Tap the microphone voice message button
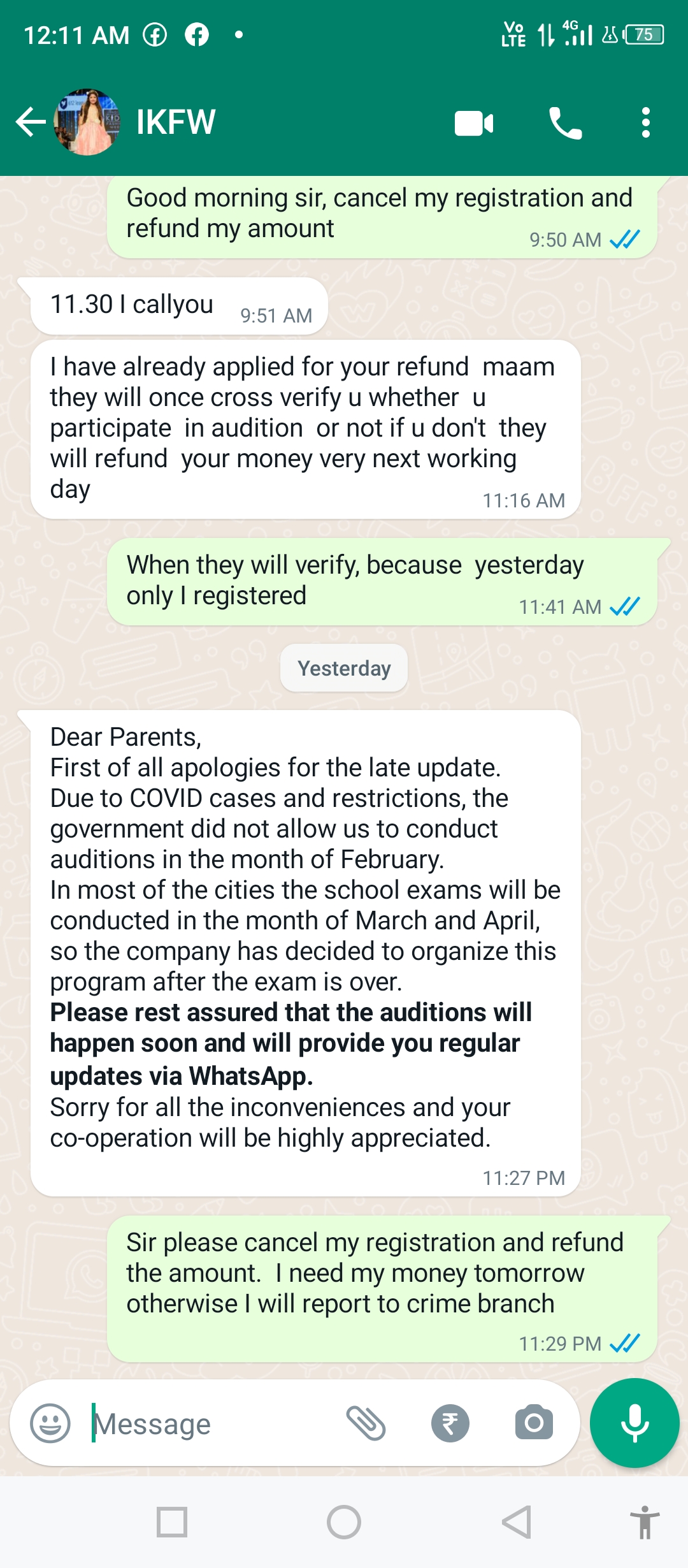 coord(634,1423)
